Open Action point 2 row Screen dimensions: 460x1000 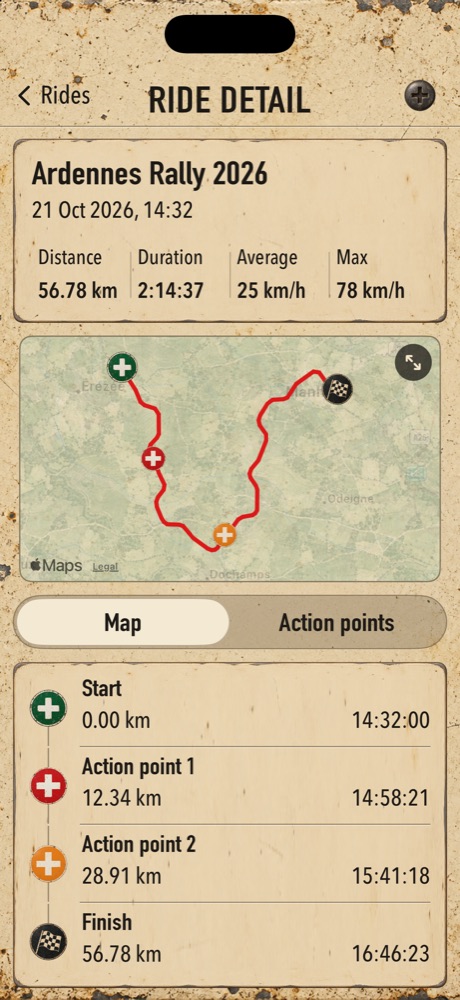click(x=230, y=862)
